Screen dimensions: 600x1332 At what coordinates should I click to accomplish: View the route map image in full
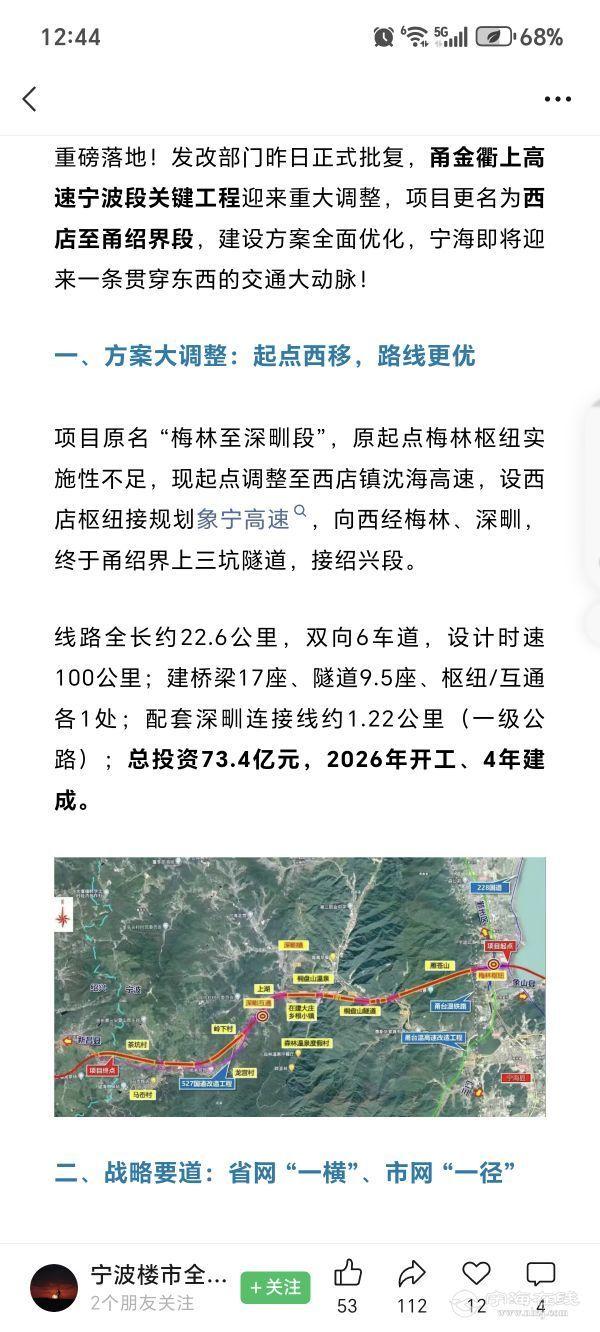(x=300, y=986)
